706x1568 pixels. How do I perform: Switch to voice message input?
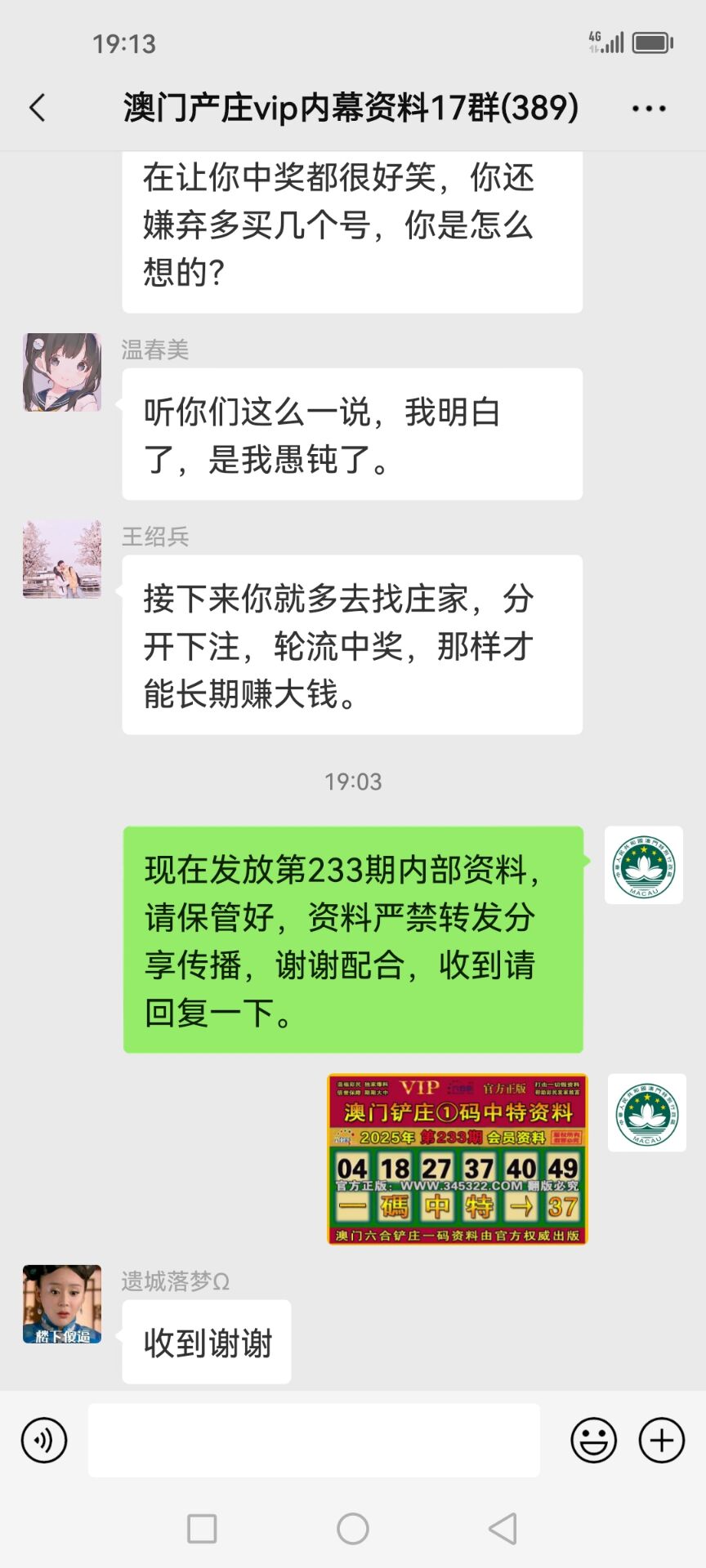pyautogui.click(x=44, y=1441)
